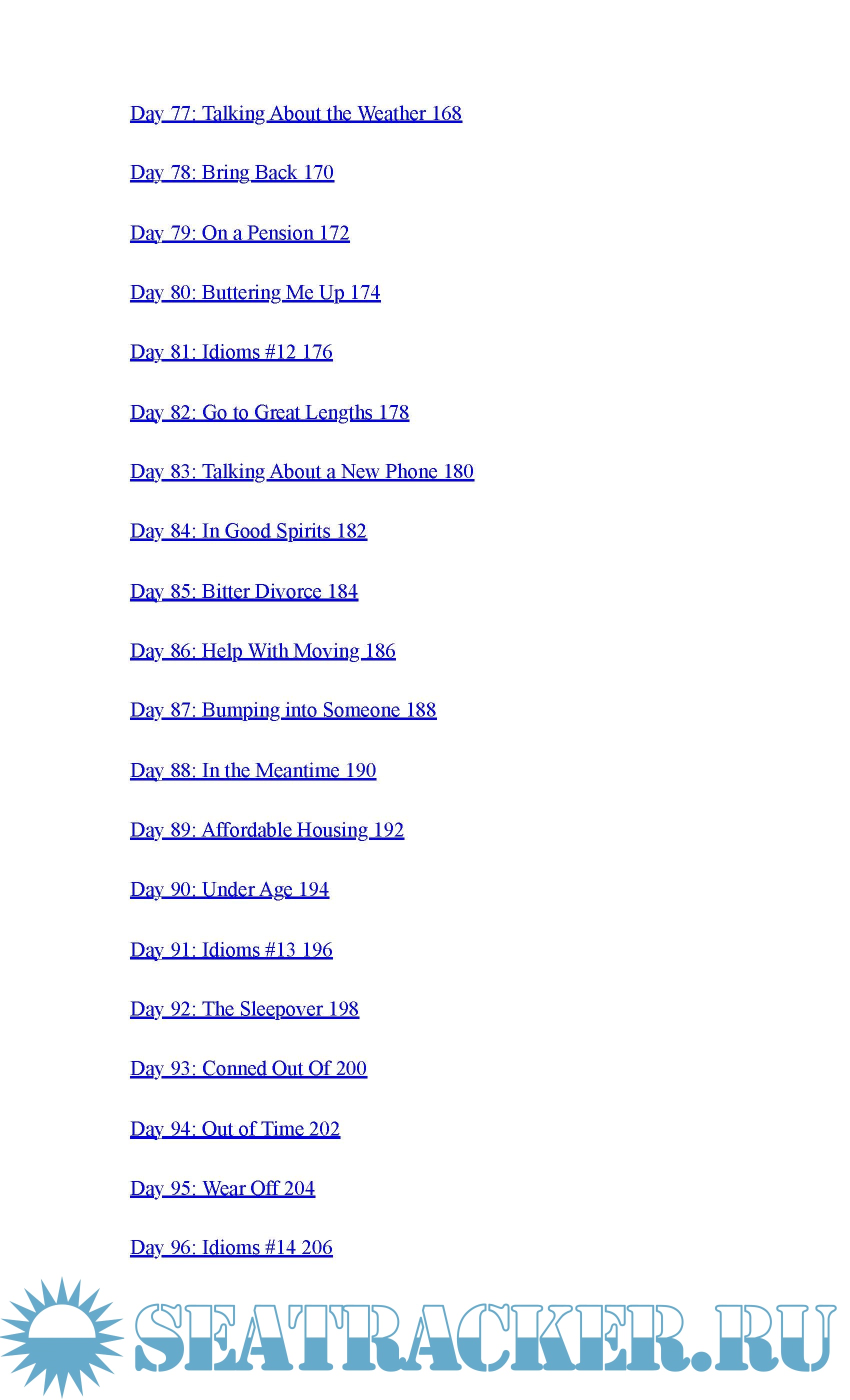Jump to Day 92: The Sleepover
The width and height of the screenshot is (850, 1400).
pos(244,1009)
